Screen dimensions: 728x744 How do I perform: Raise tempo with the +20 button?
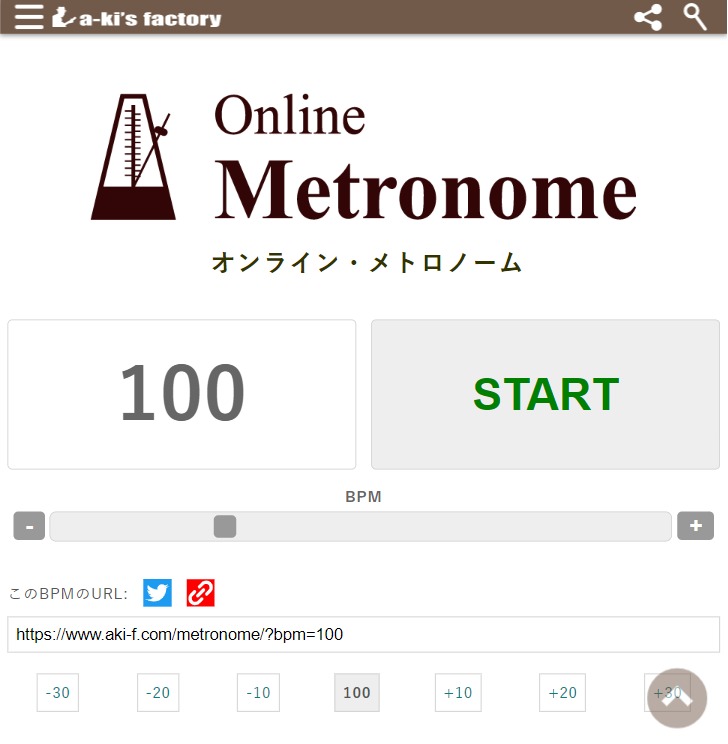[562, 692]
